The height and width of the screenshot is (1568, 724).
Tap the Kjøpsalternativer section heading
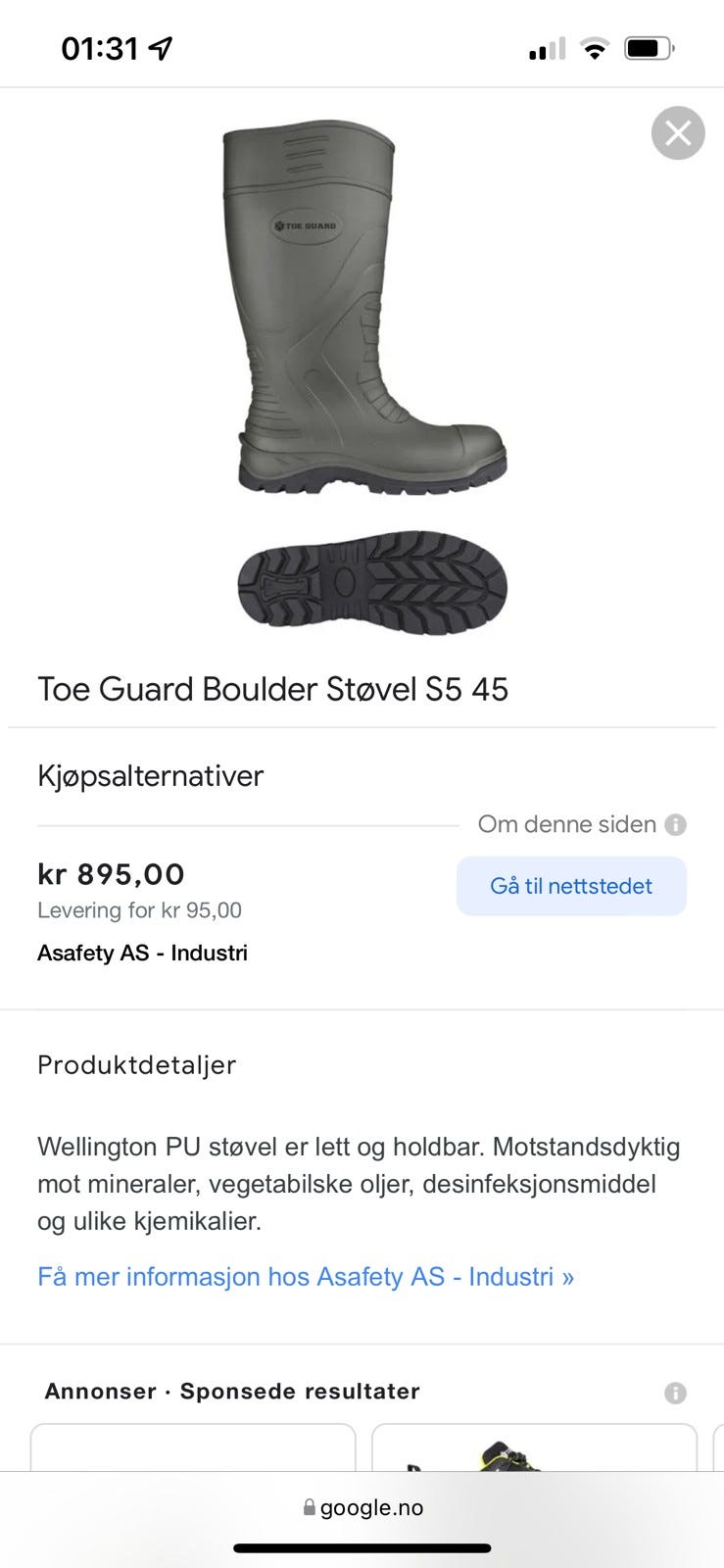[150, 776]
